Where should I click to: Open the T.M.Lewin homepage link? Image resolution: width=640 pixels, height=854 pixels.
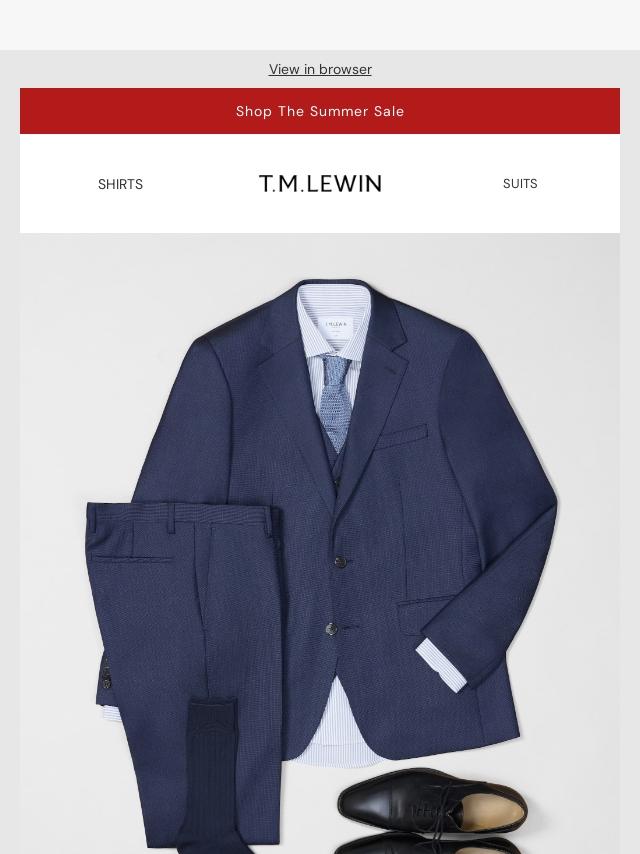pos(320,184)
